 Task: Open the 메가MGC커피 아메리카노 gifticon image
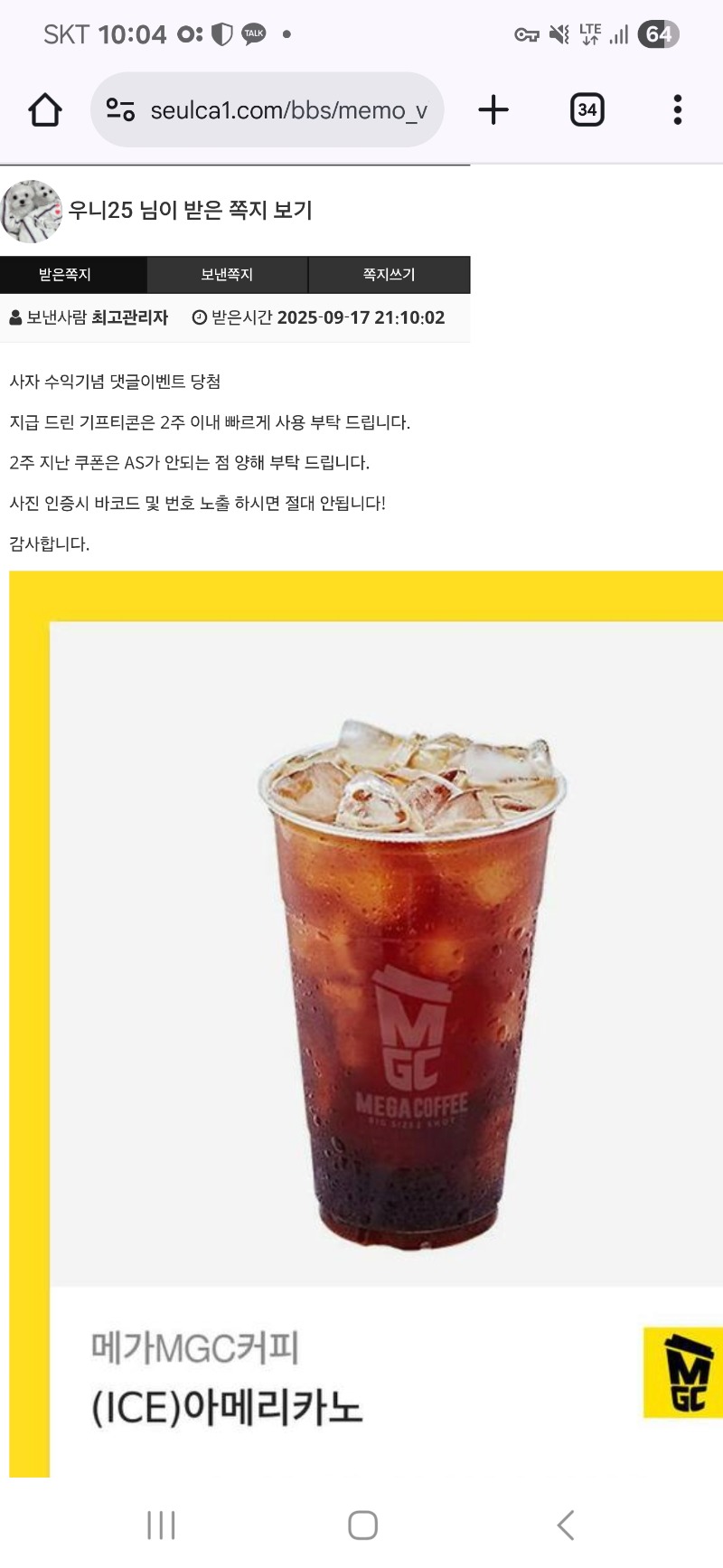tap(366, 1024)
